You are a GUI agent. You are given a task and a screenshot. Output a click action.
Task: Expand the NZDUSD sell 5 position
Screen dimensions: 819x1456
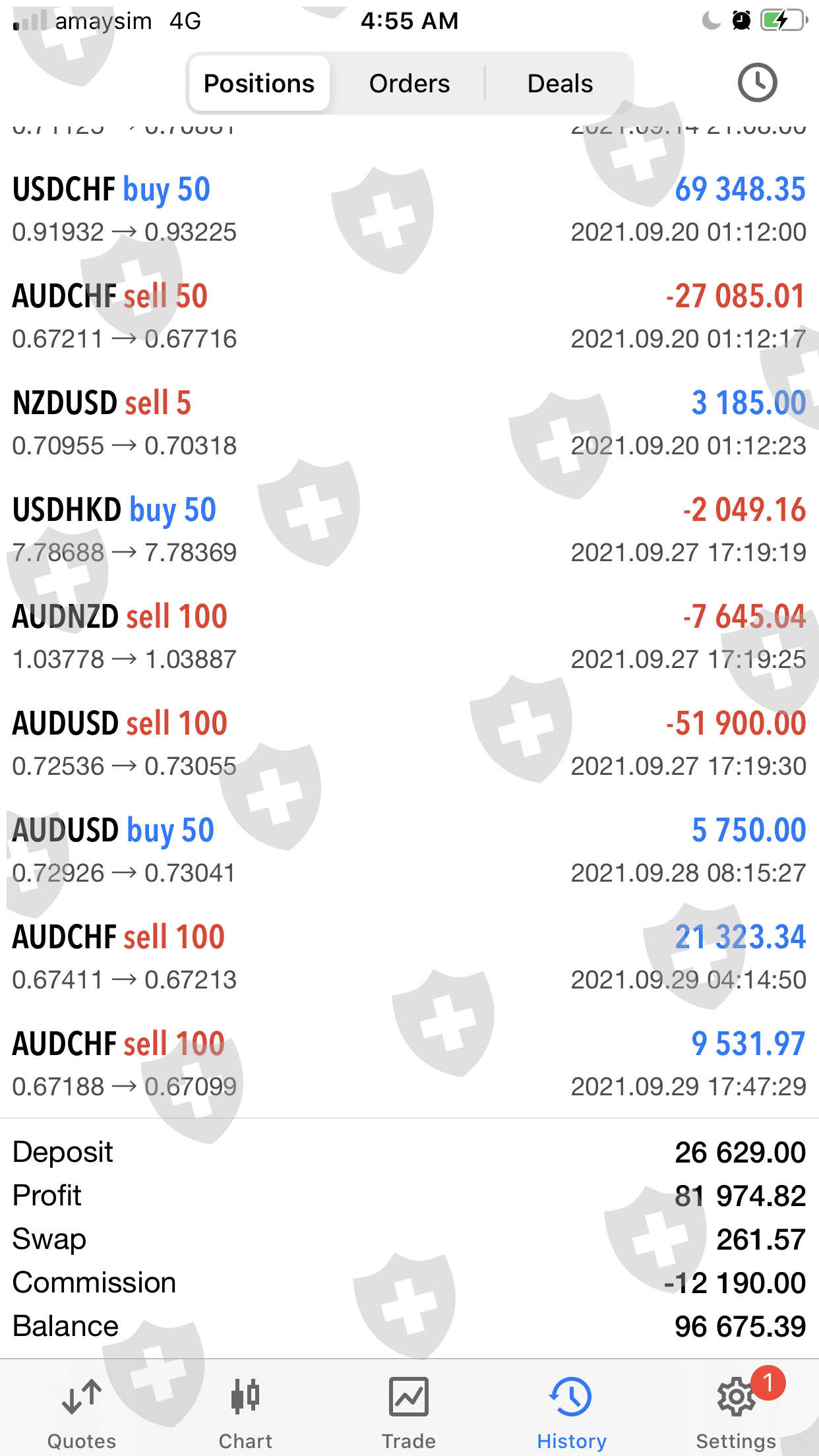tap(409, 423)
